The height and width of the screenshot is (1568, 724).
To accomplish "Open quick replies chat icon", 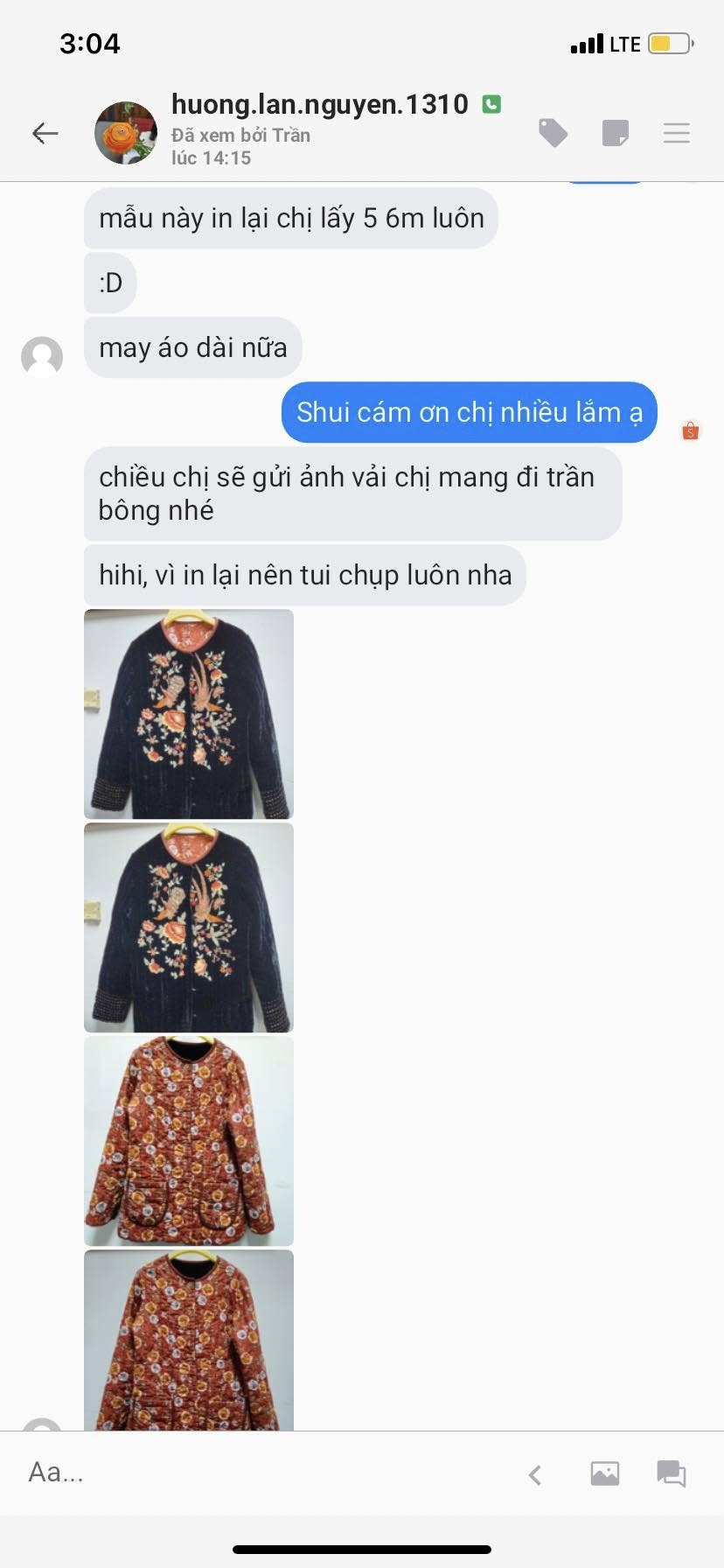I will click(x=672, y=1473).
